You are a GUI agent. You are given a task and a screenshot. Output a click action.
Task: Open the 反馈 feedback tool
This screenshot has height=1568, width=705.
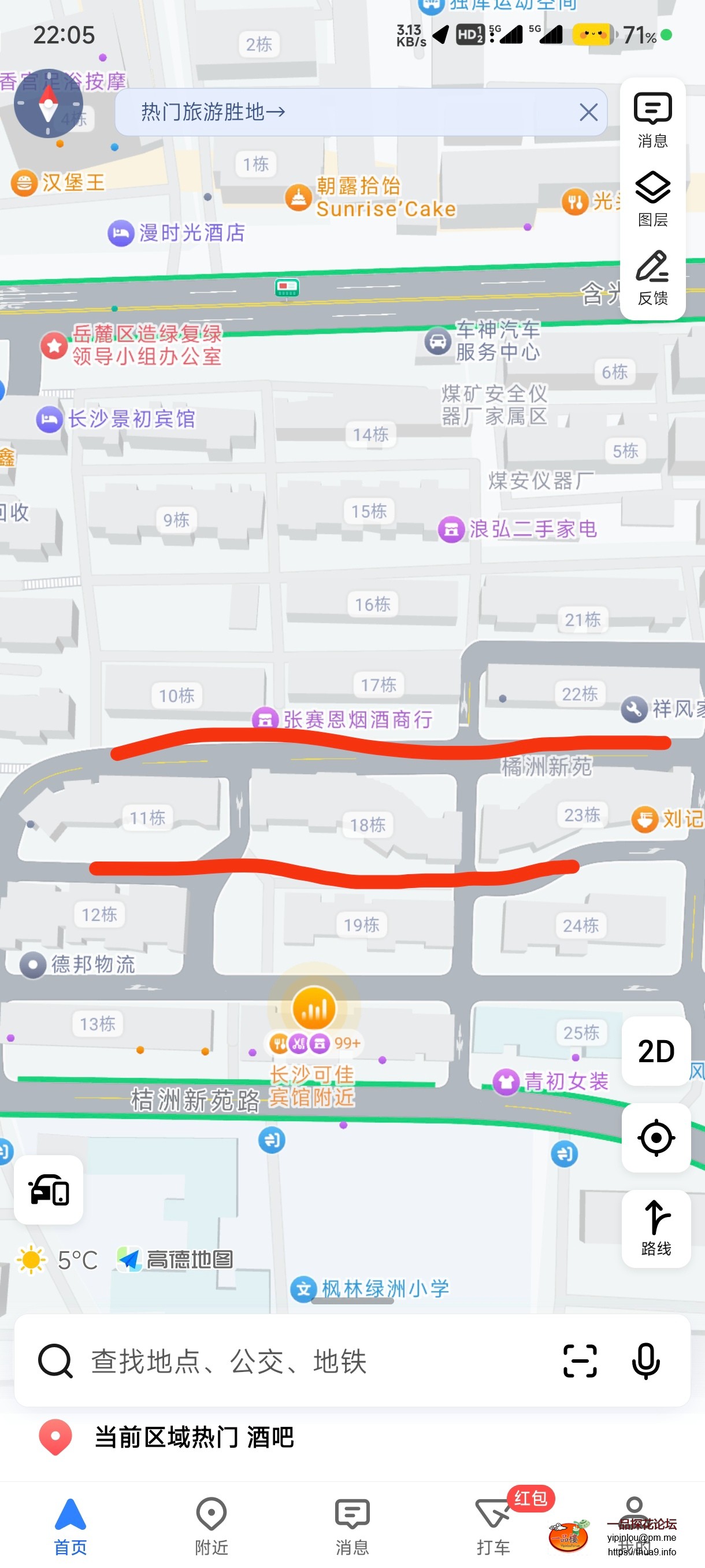coord(652,278)
